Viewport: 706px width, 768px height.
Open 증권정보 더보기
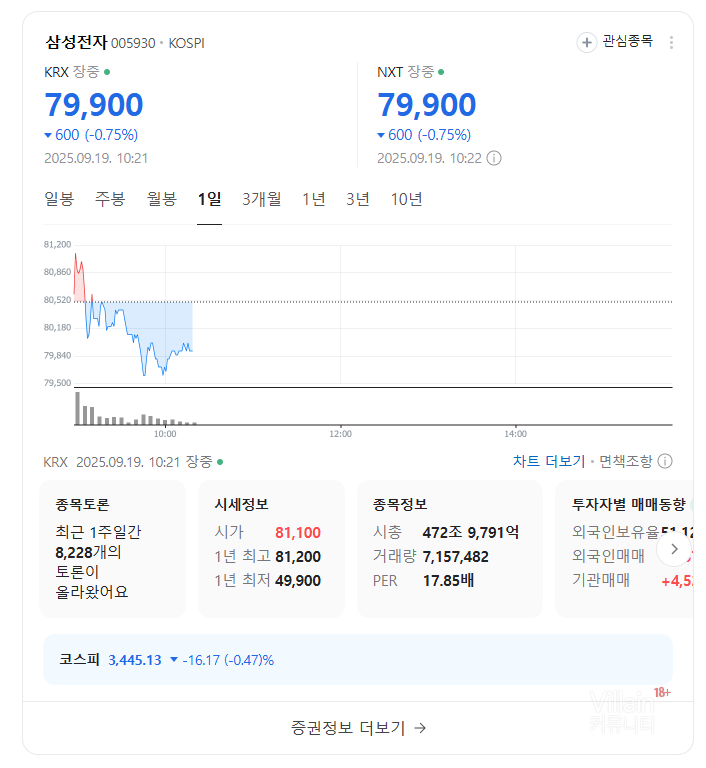(x=358, y=728)
